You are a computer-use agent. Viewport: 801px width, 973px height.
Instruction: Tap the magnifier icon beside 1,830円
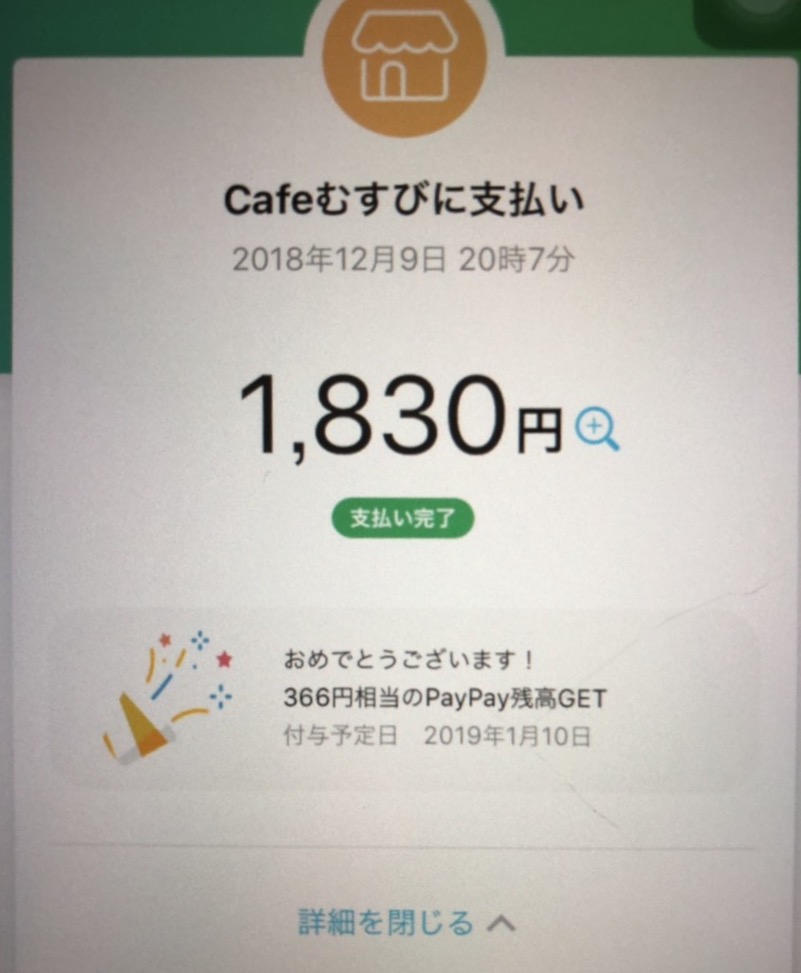(597, 431)
